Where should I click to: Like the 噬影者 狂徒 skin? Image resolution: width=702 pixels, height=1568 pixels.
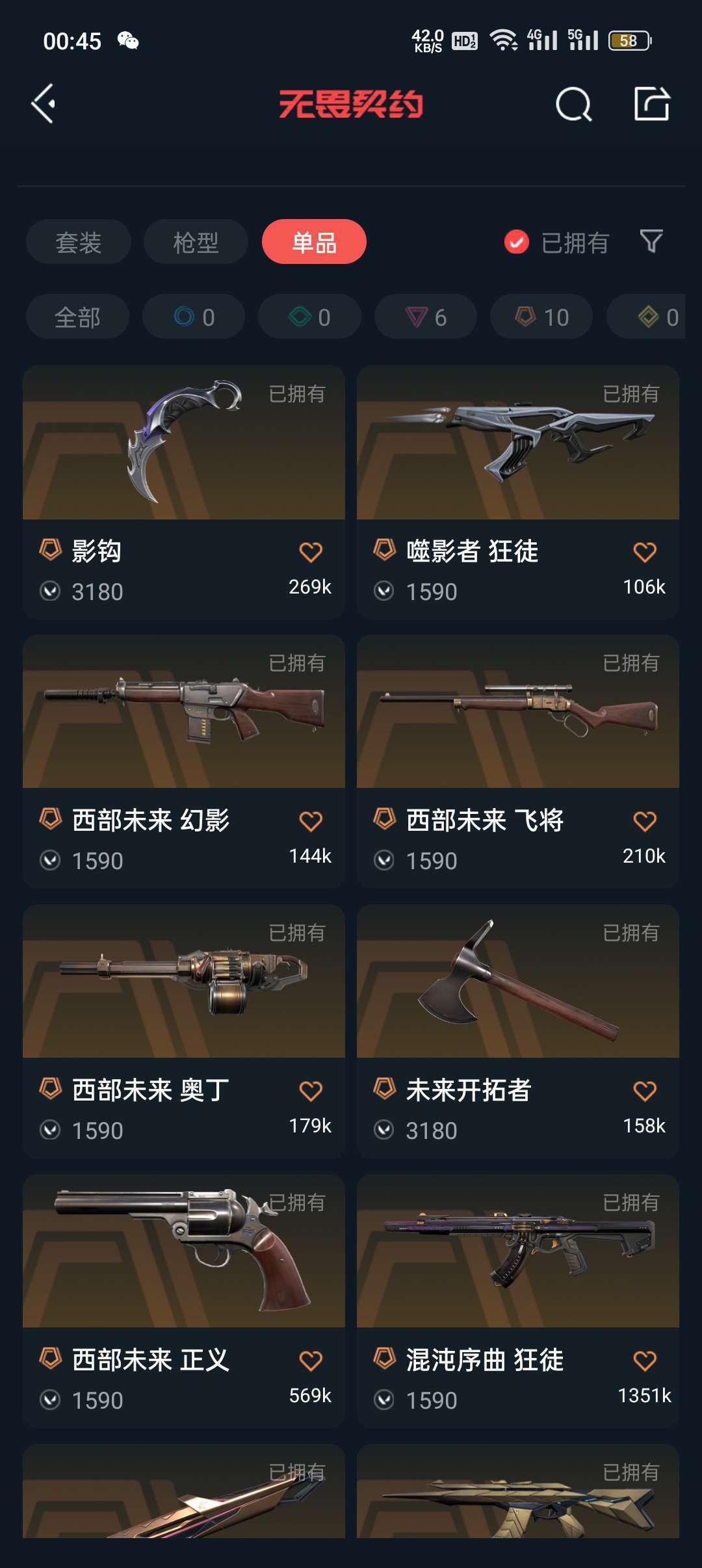[645, 552]
